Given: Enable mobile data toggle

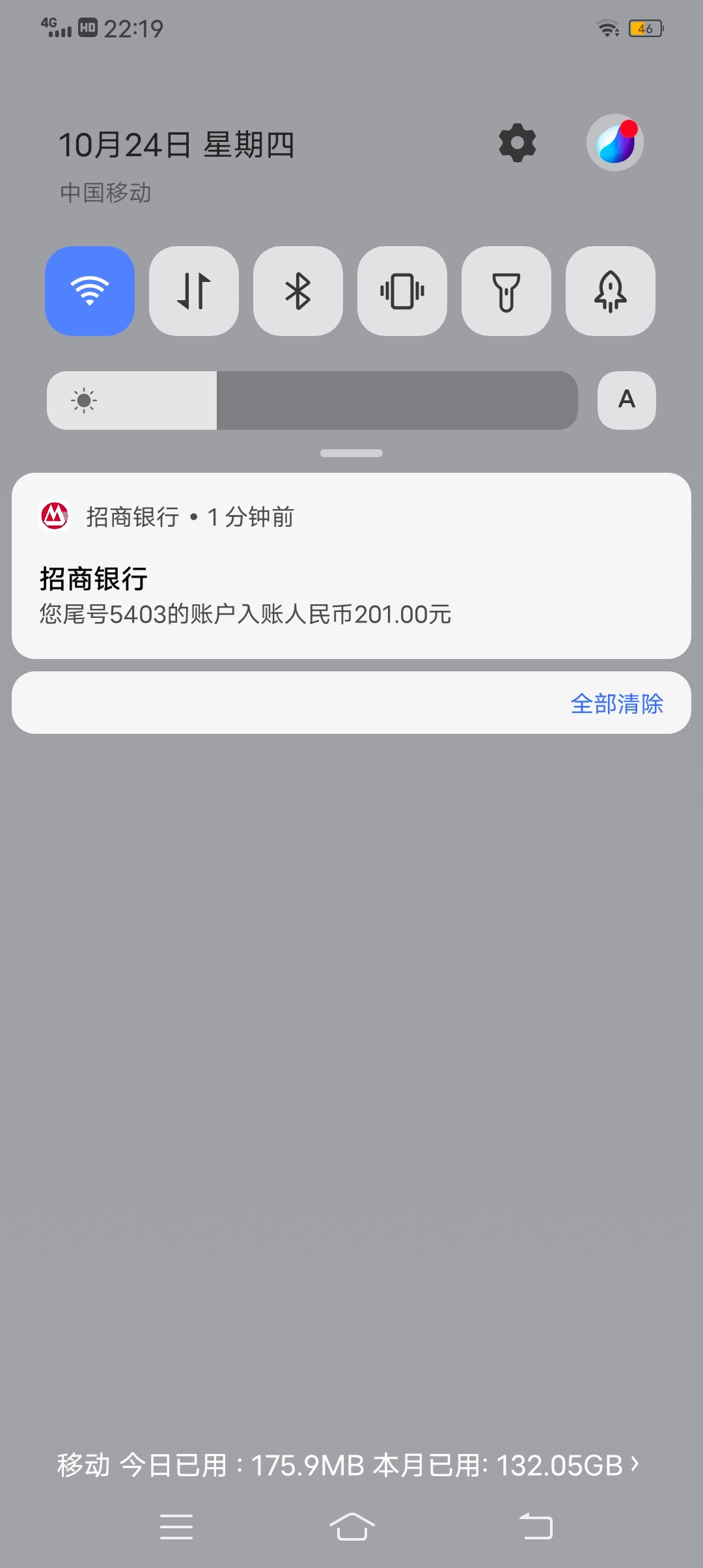Looking at the screenshot, I should (x=194, y=291).
